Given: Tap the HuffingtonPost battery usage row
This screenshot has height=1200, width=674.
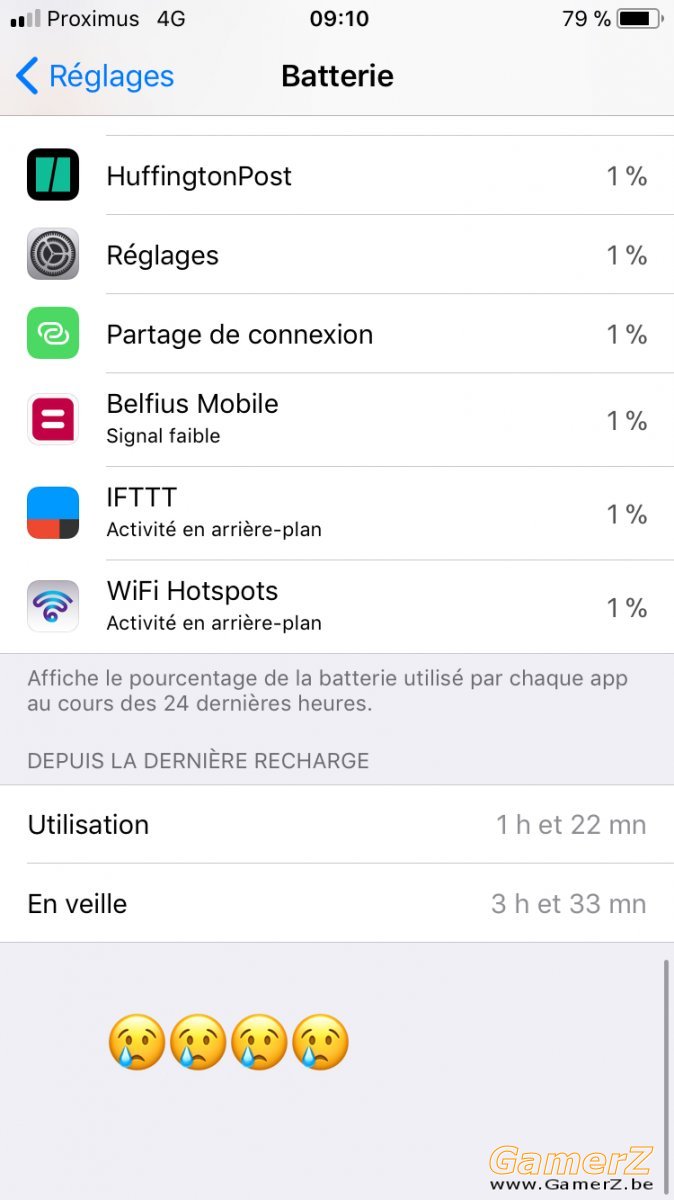Looking at the screenshot, I should click(x=337, y=175).
